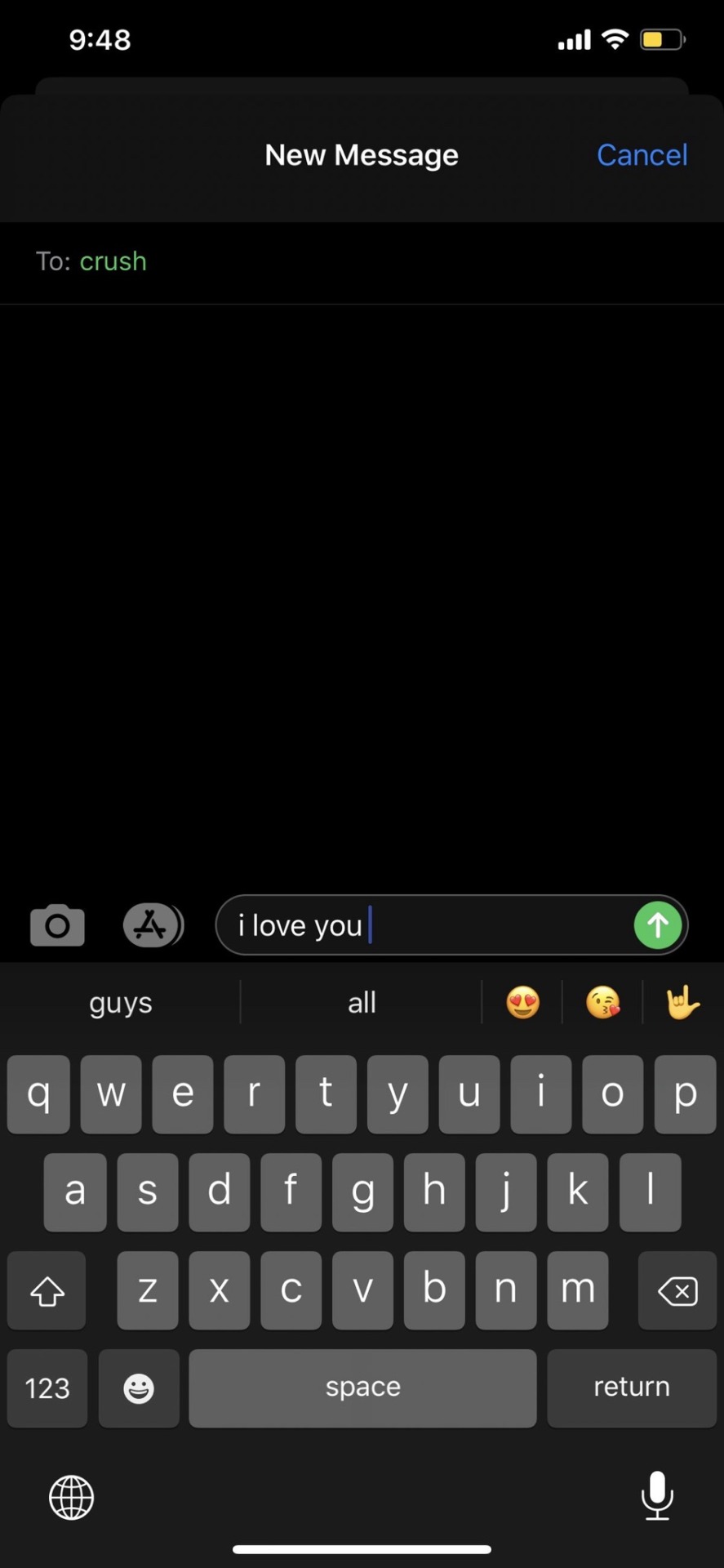Start dictation with the microphone
The image size is (724, 1568).
(x=657, y=1495)
